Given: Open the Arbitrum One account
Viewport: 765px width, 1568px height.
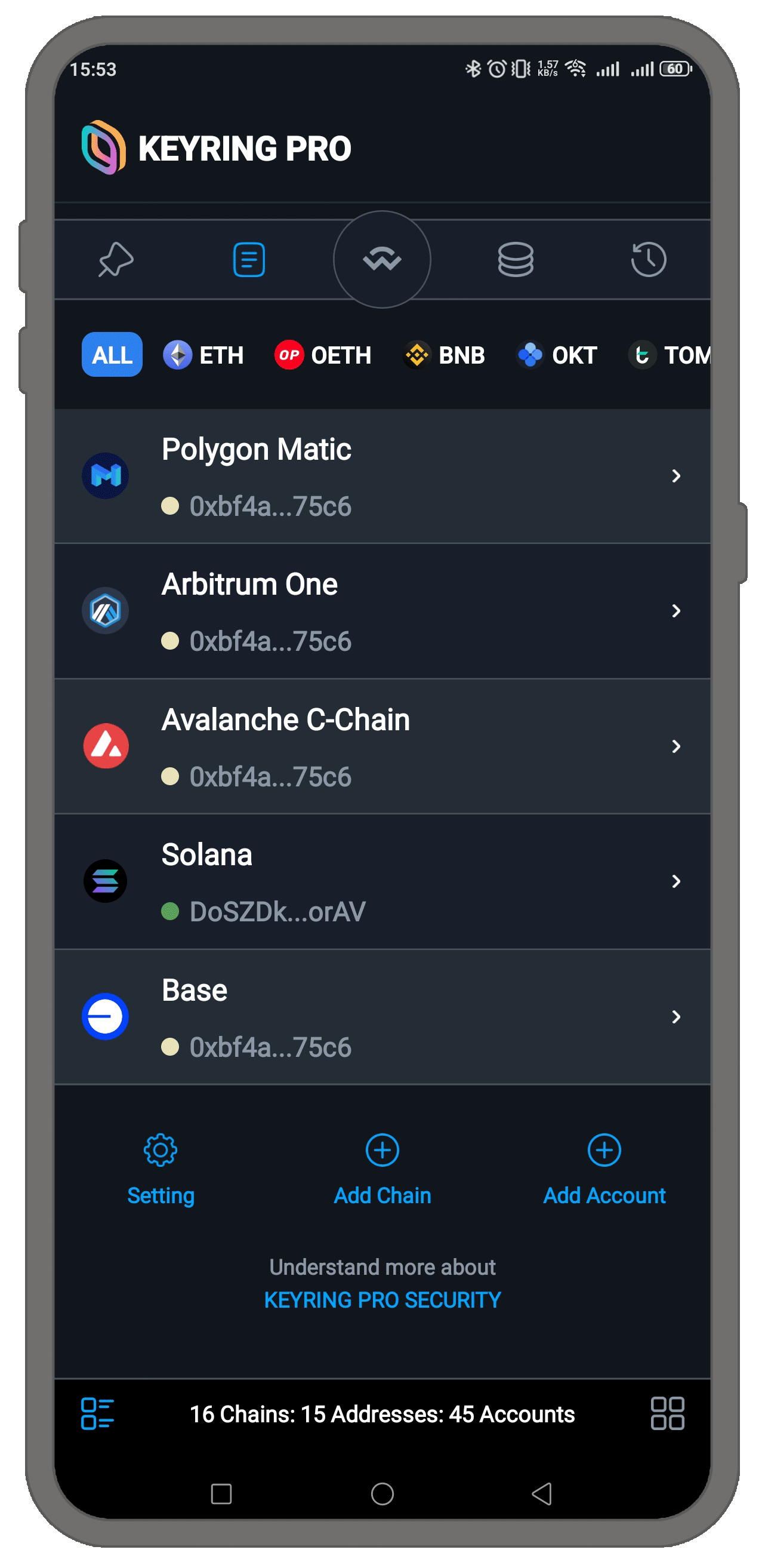Looking at the screenshot, I should point(382,611).
